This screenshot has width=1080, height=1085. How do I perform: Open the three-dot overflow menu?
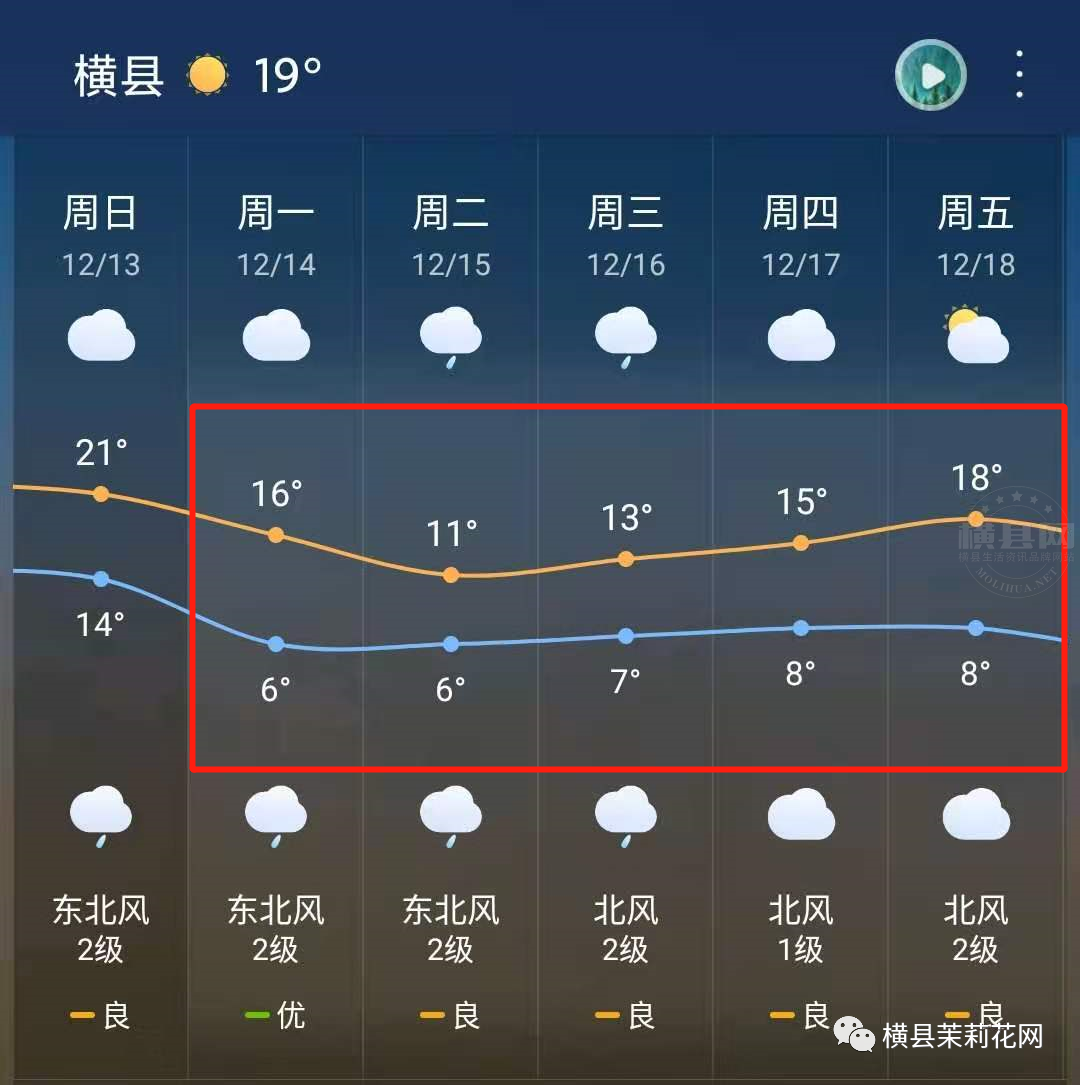pyautogui.click(x=1019, y=76)
